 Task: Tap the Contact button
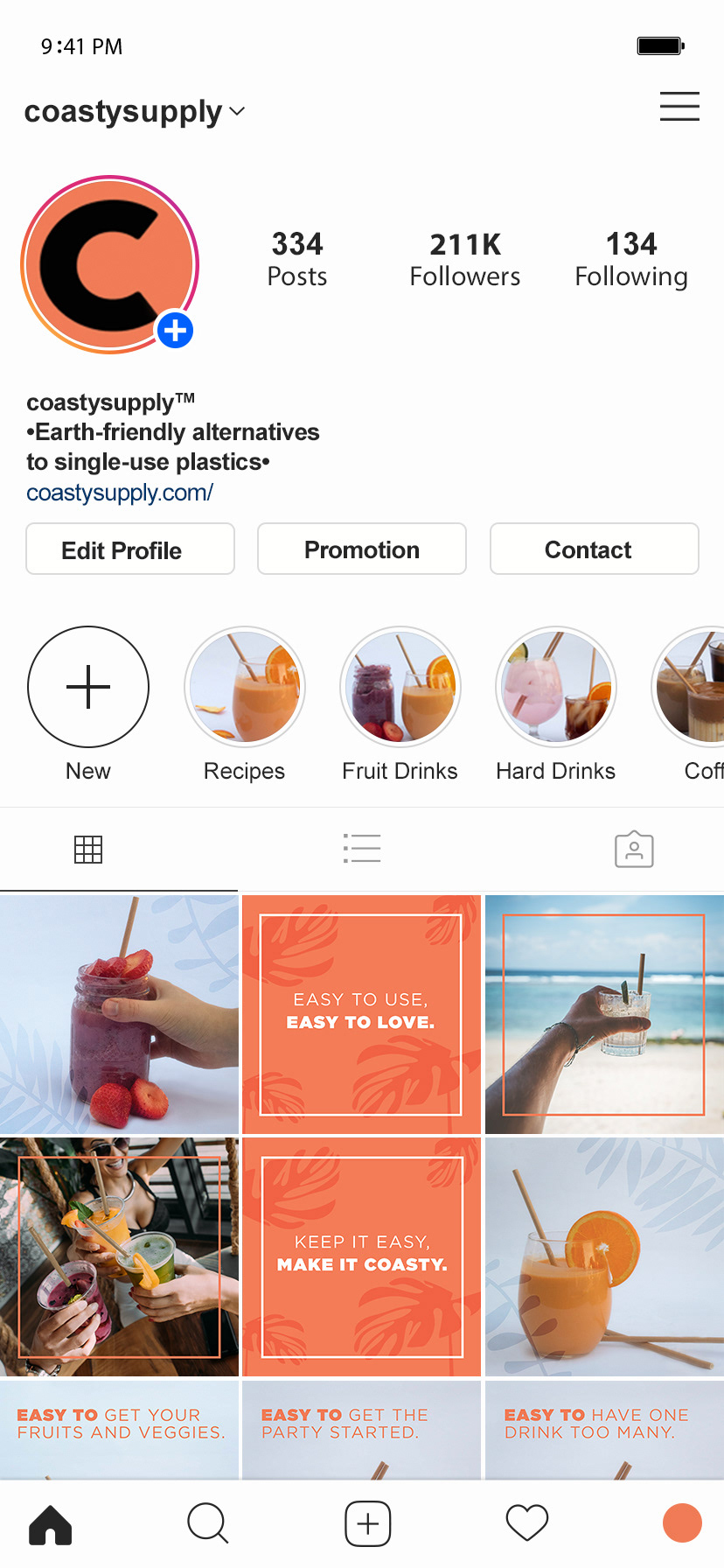pyautogui.click(x=594, y=549)
